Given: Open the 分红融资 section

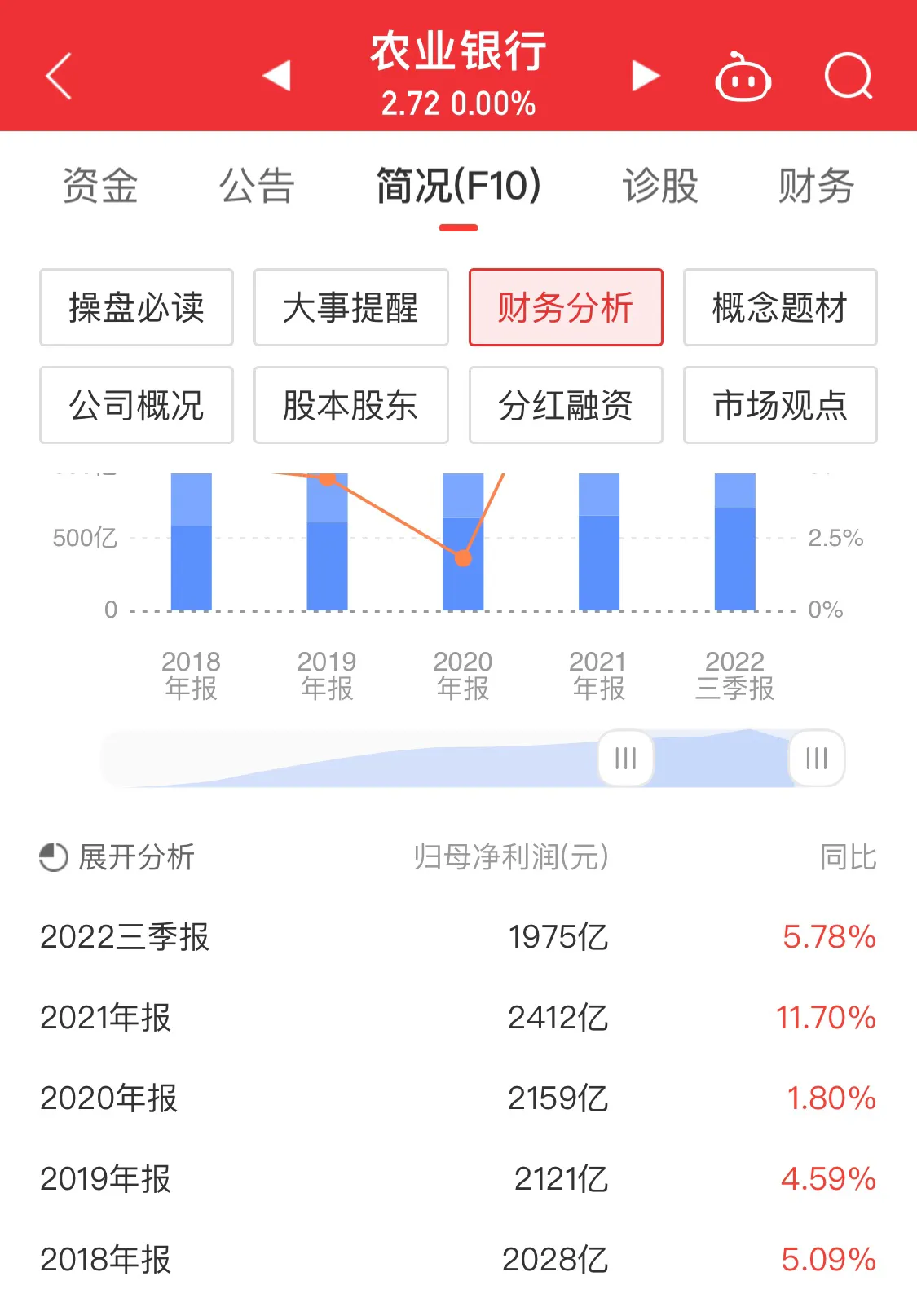Looking at the screenshot, I should (566, 405).
